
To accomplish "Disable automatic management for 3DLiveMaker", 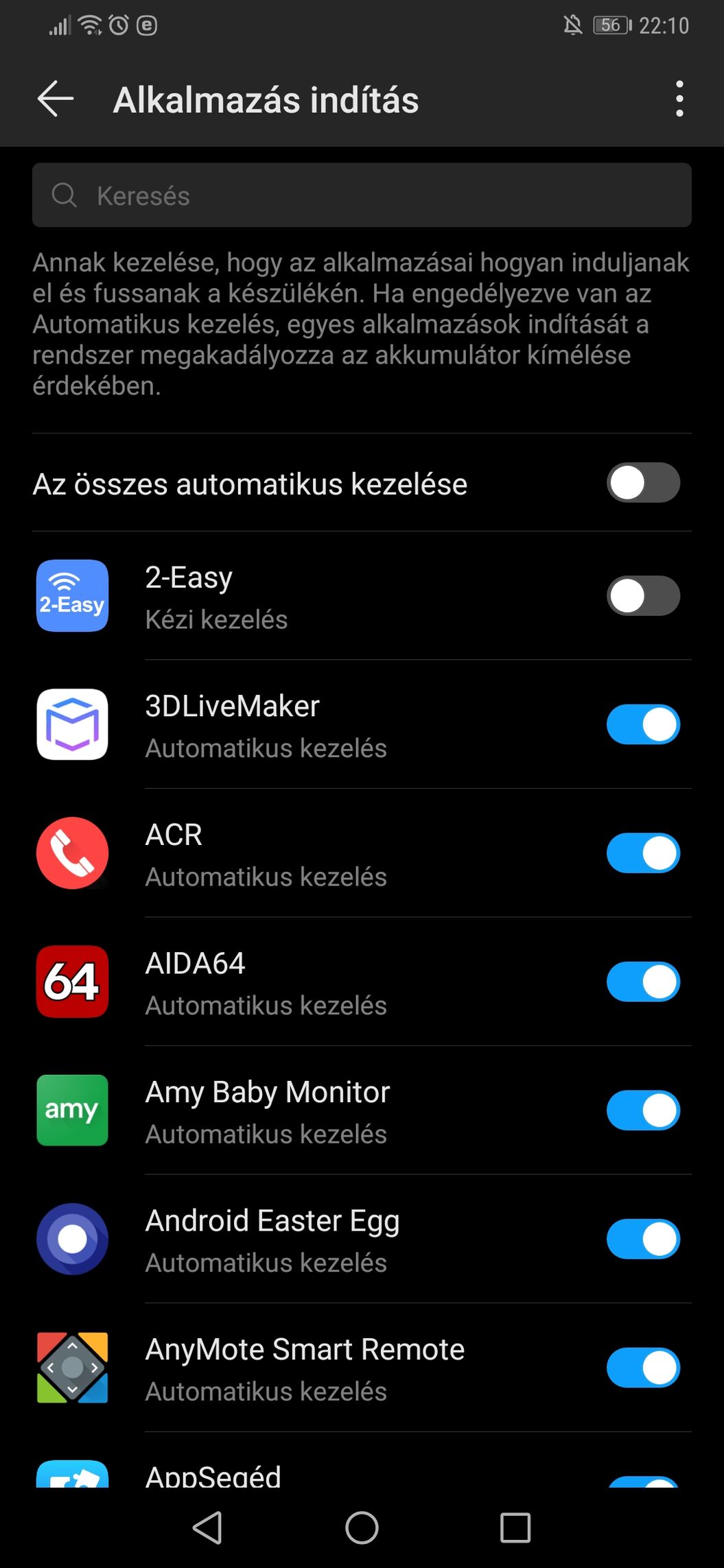I will (x=643, y=724).
